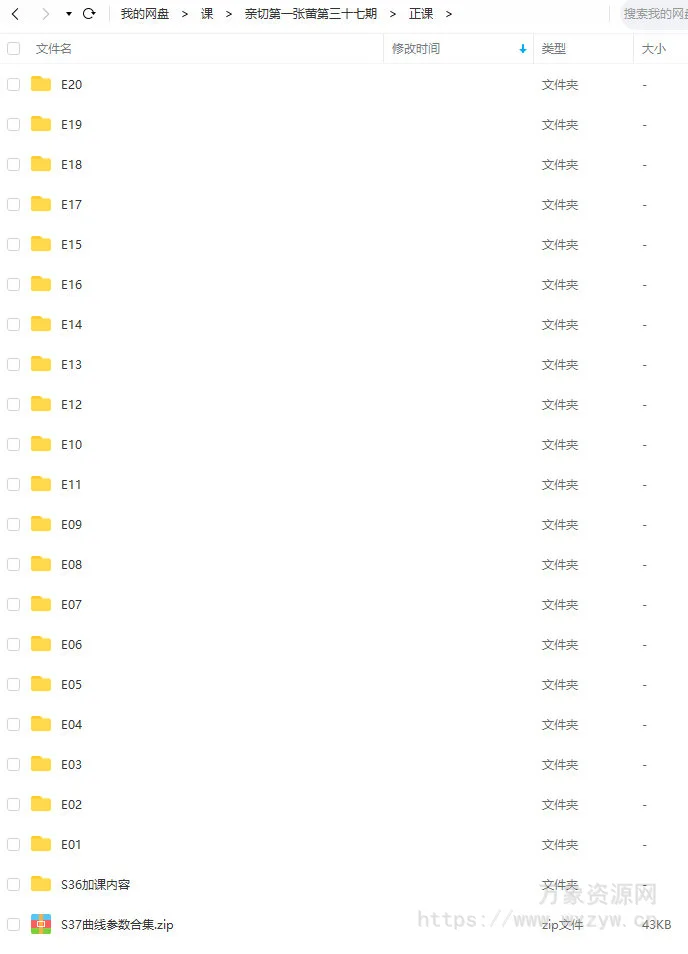688x954 pixels.
Task: Open folder E05
Action: 71,685
